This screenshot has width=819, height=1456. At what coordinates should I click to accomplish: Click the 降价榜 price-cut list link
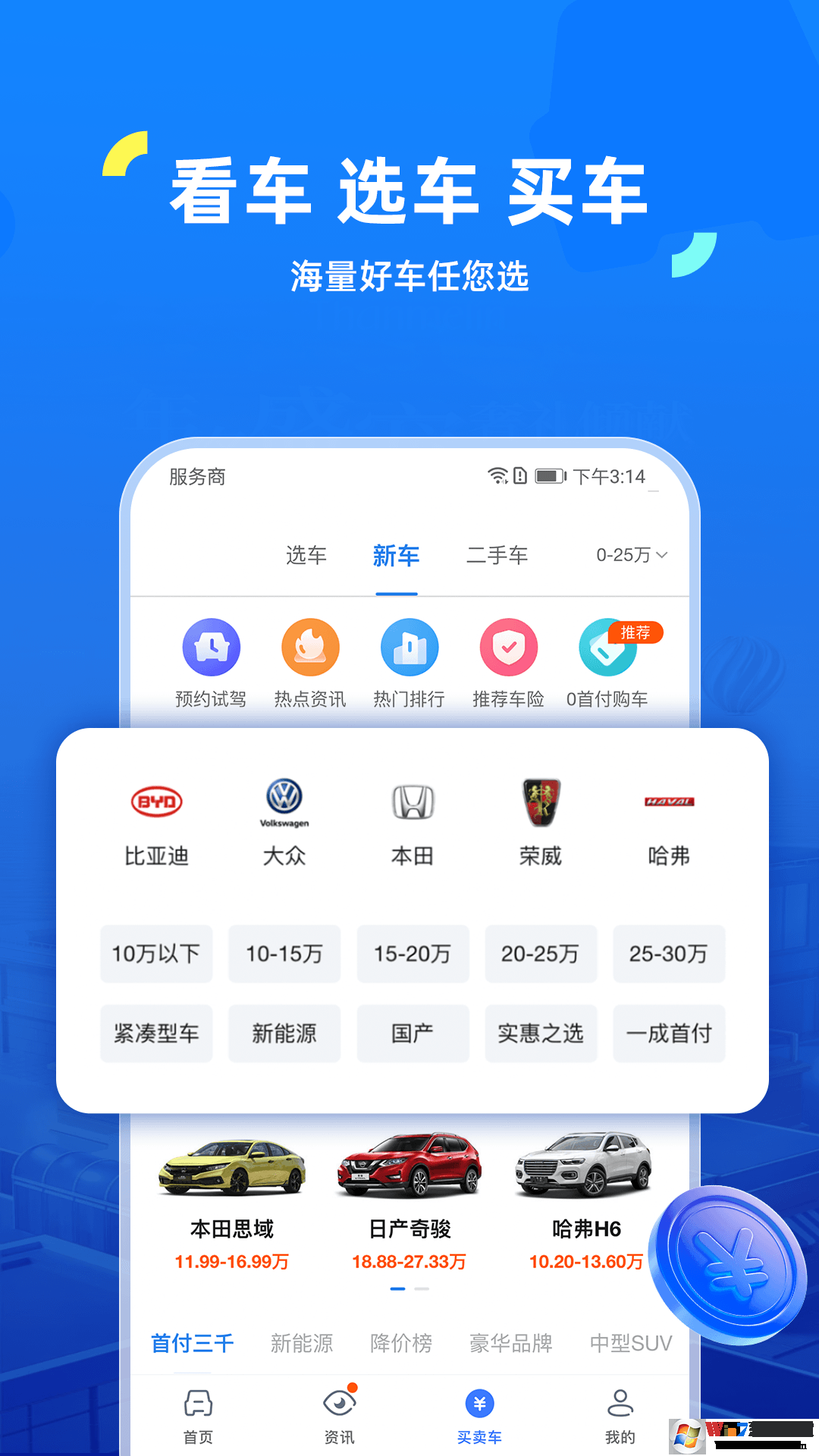[x=401, y=1343]
